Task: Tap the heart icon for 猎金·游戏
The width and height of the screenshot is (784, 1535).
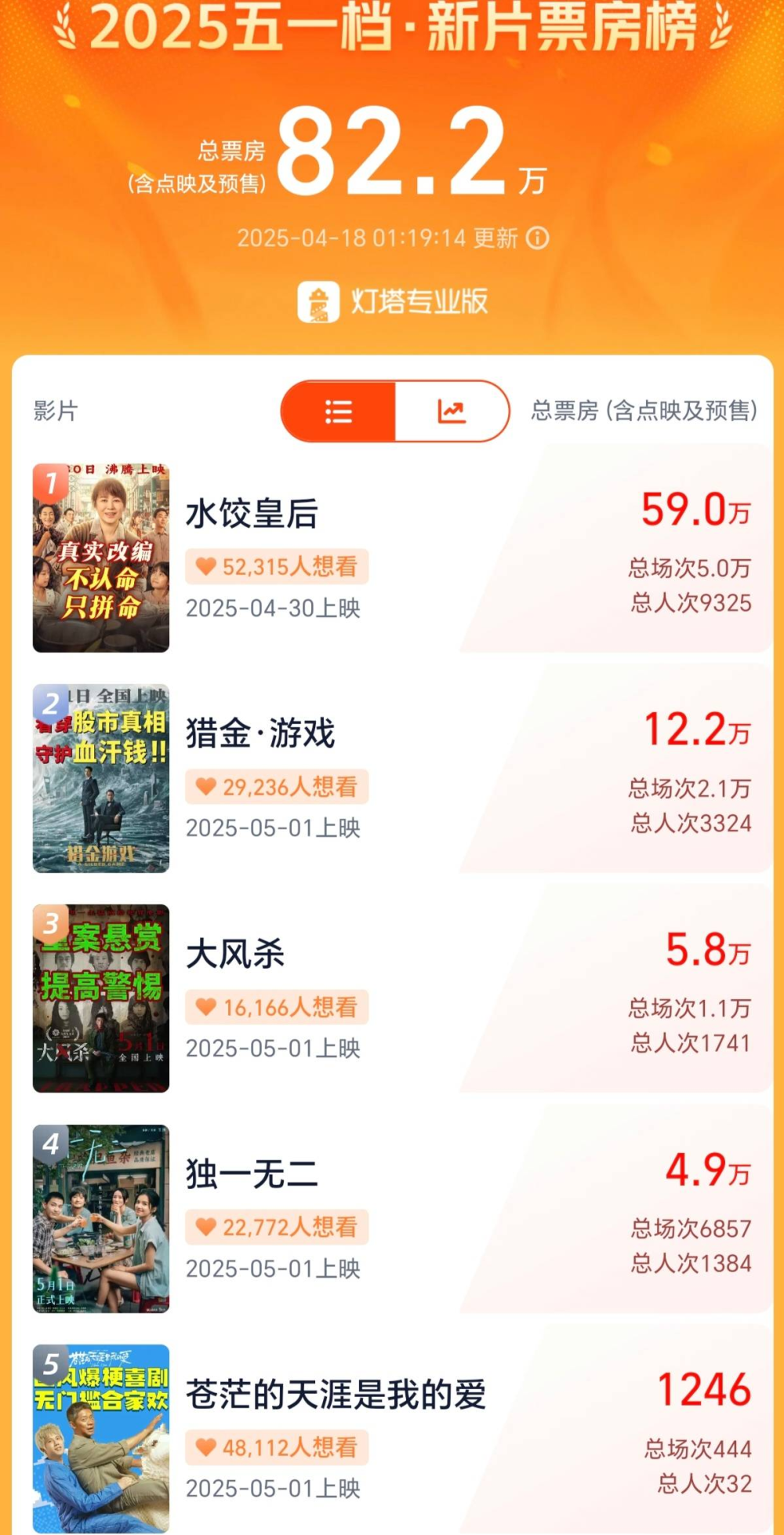Action: [205, 788]
